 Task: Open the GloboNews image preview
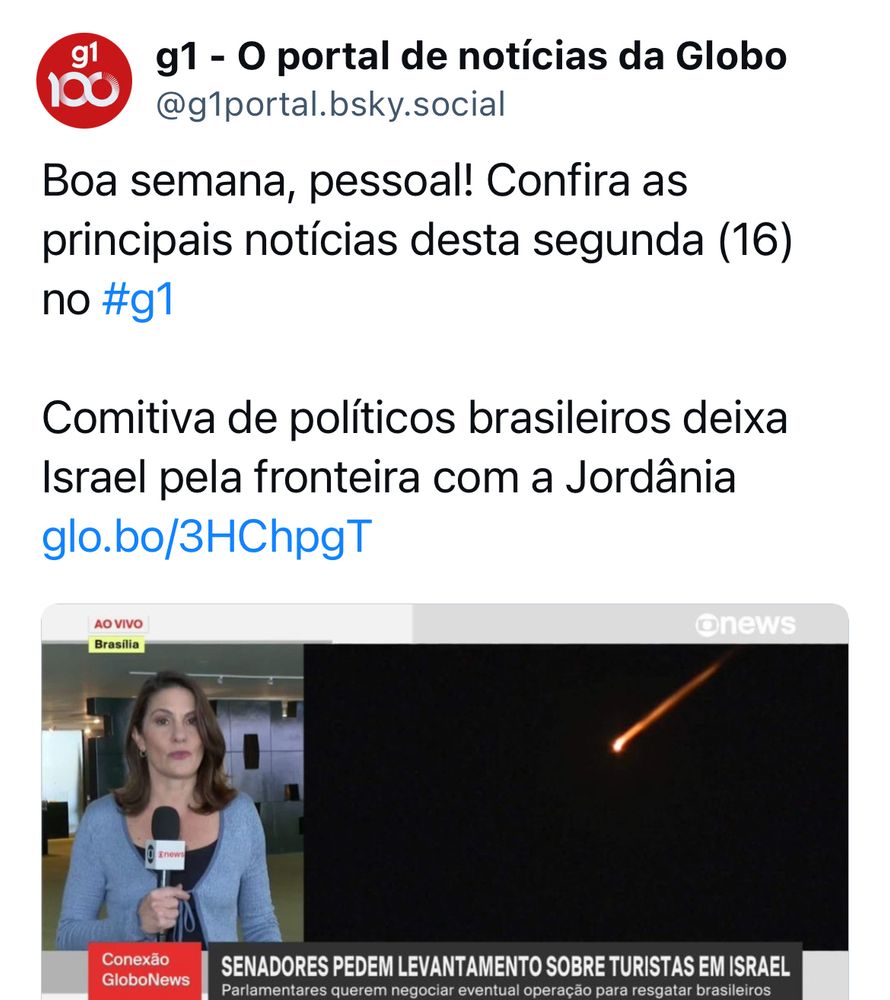(444, 800)
